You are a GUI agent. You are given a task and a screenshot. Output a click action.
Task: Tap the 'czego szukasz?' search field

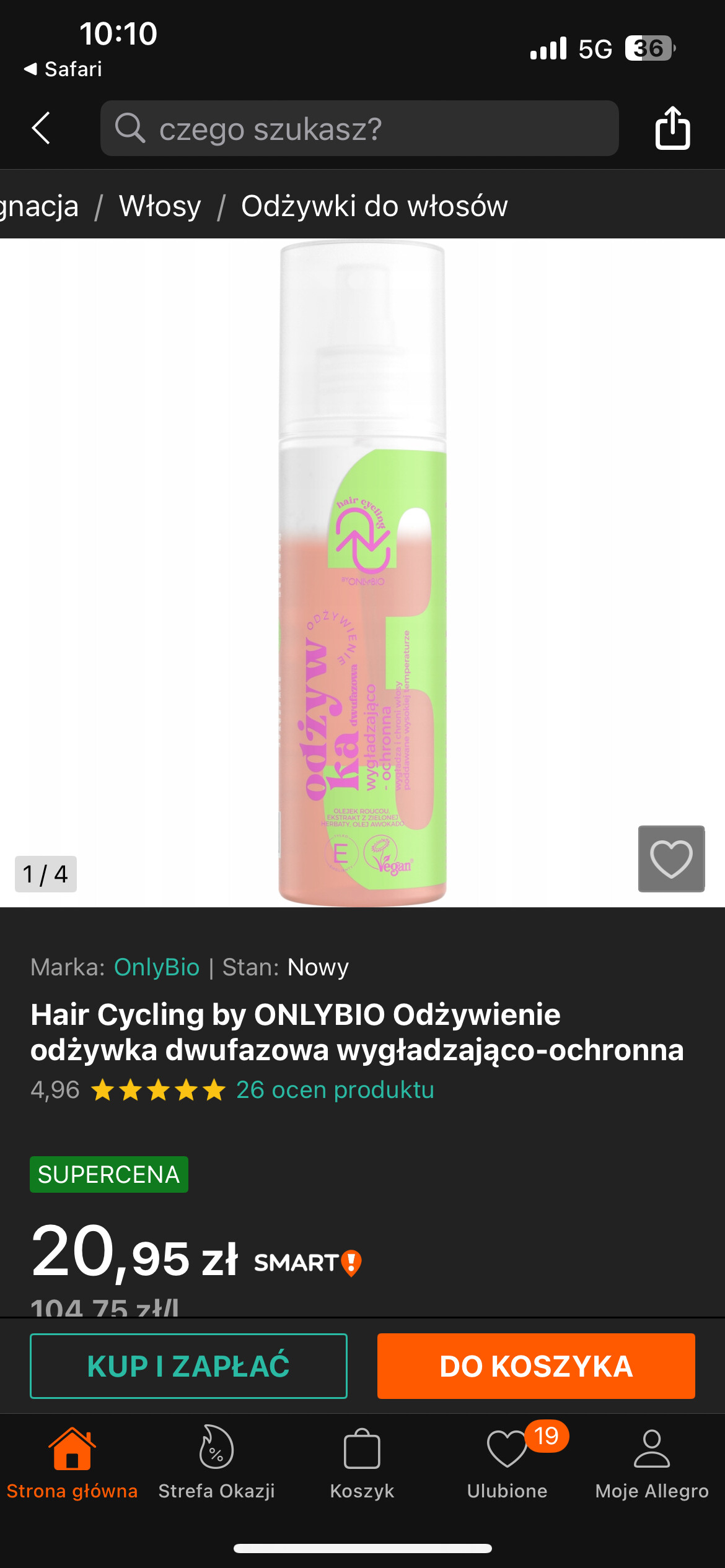coord(359,128)
